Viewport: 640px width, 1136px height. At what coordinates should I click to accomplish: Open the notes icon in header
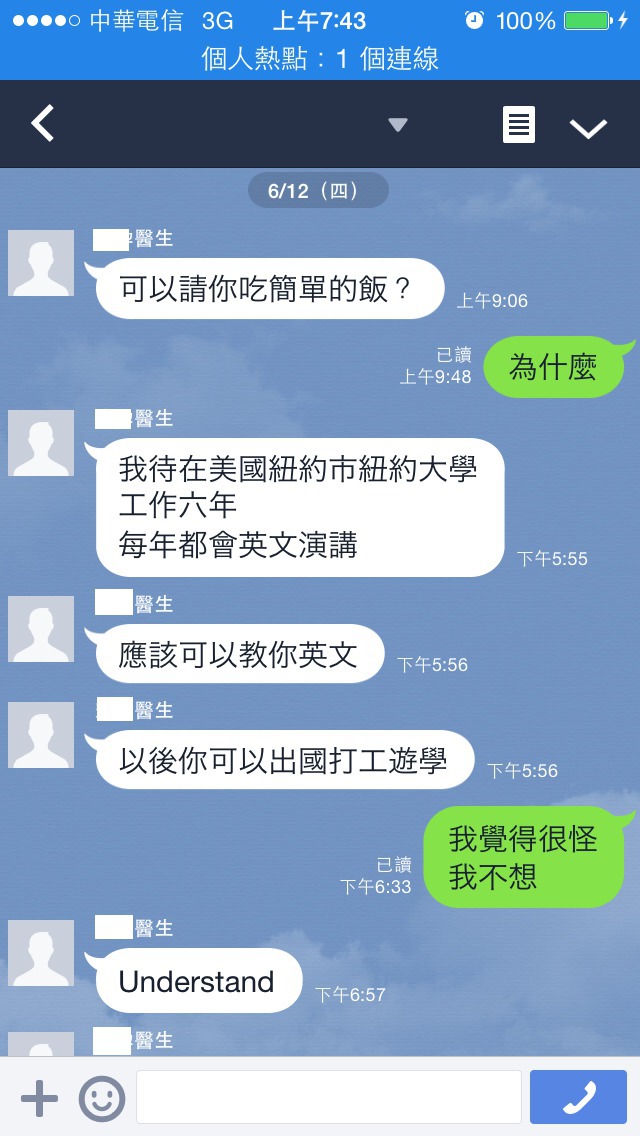pos(519,125)
